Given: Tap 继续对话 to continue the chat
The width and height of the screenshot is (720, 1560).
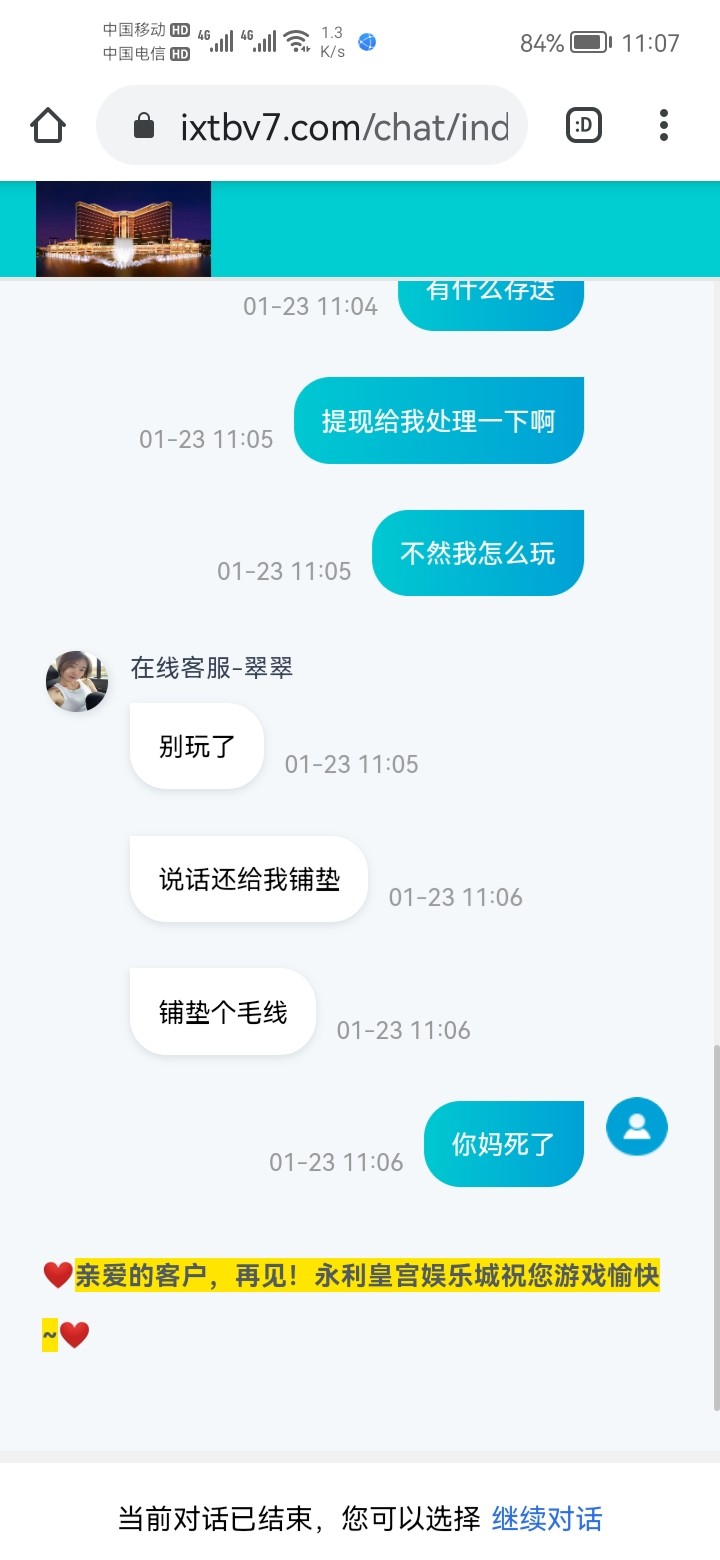Looking at the screenshot, I should (547, 1519).
